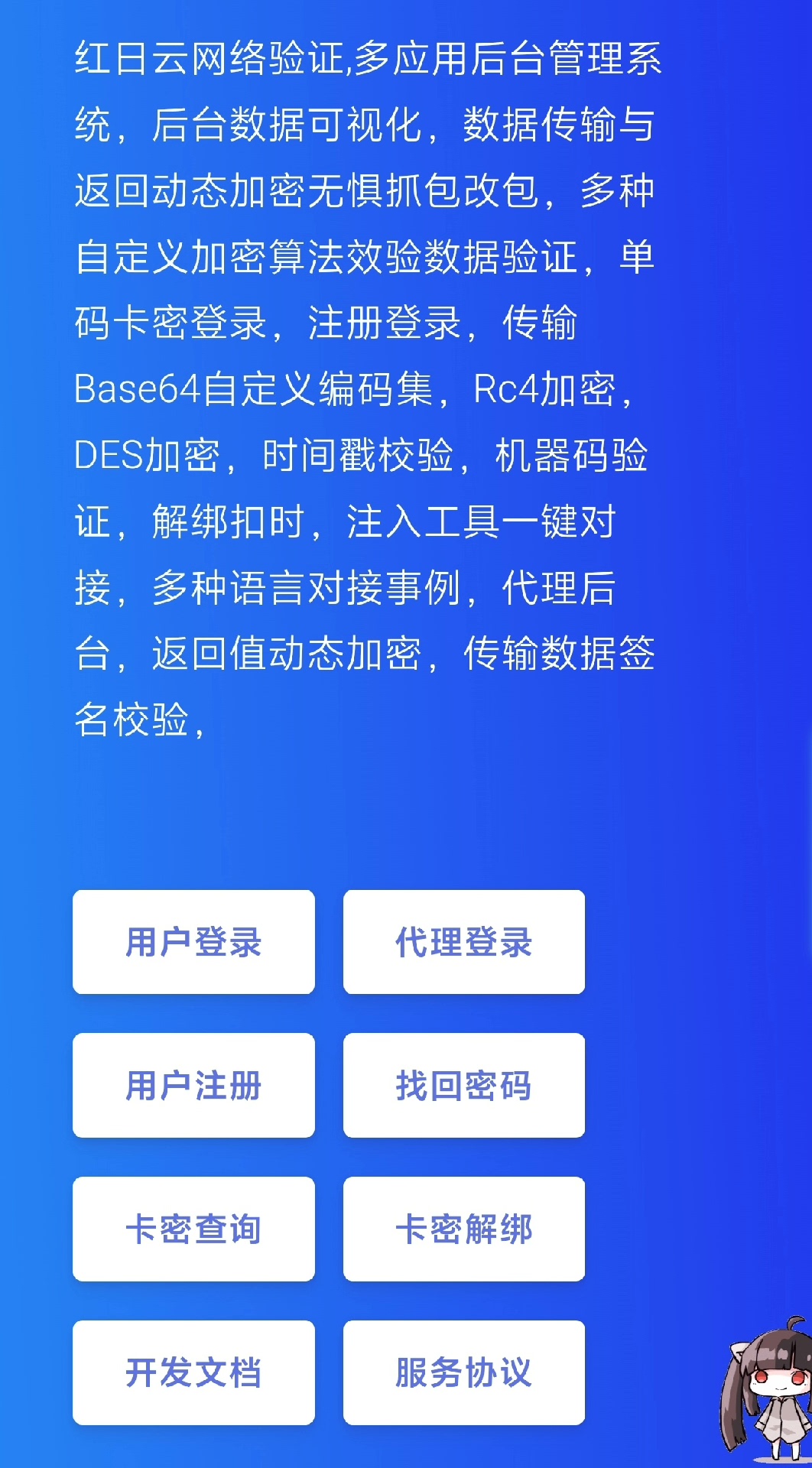Go to 代理登录 agent login

pos(464,942)
